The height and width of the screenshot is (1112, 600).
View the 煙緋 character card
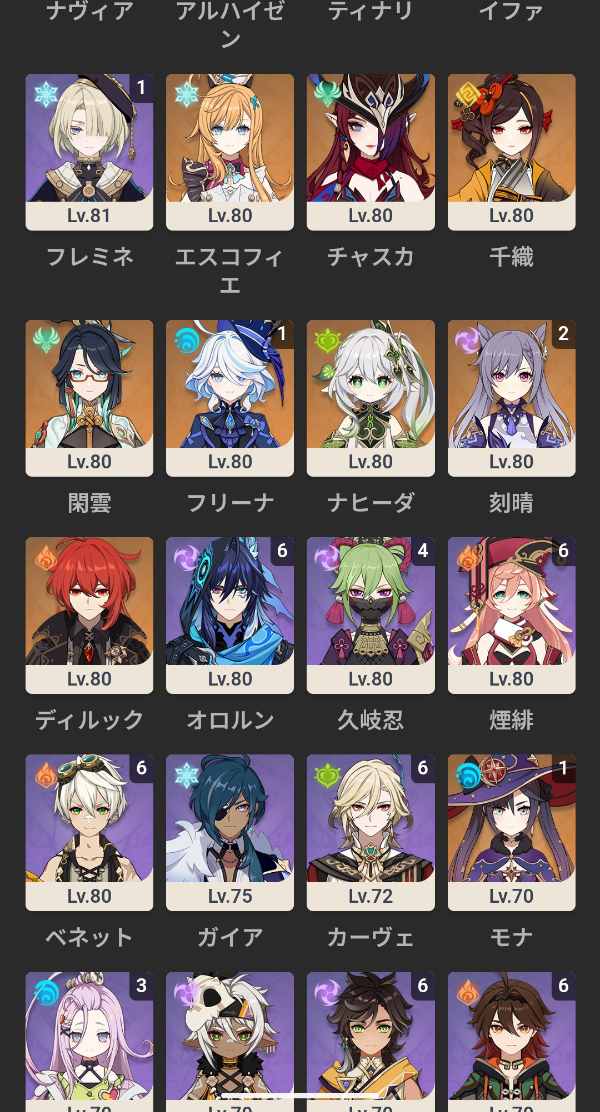[511, 614]
